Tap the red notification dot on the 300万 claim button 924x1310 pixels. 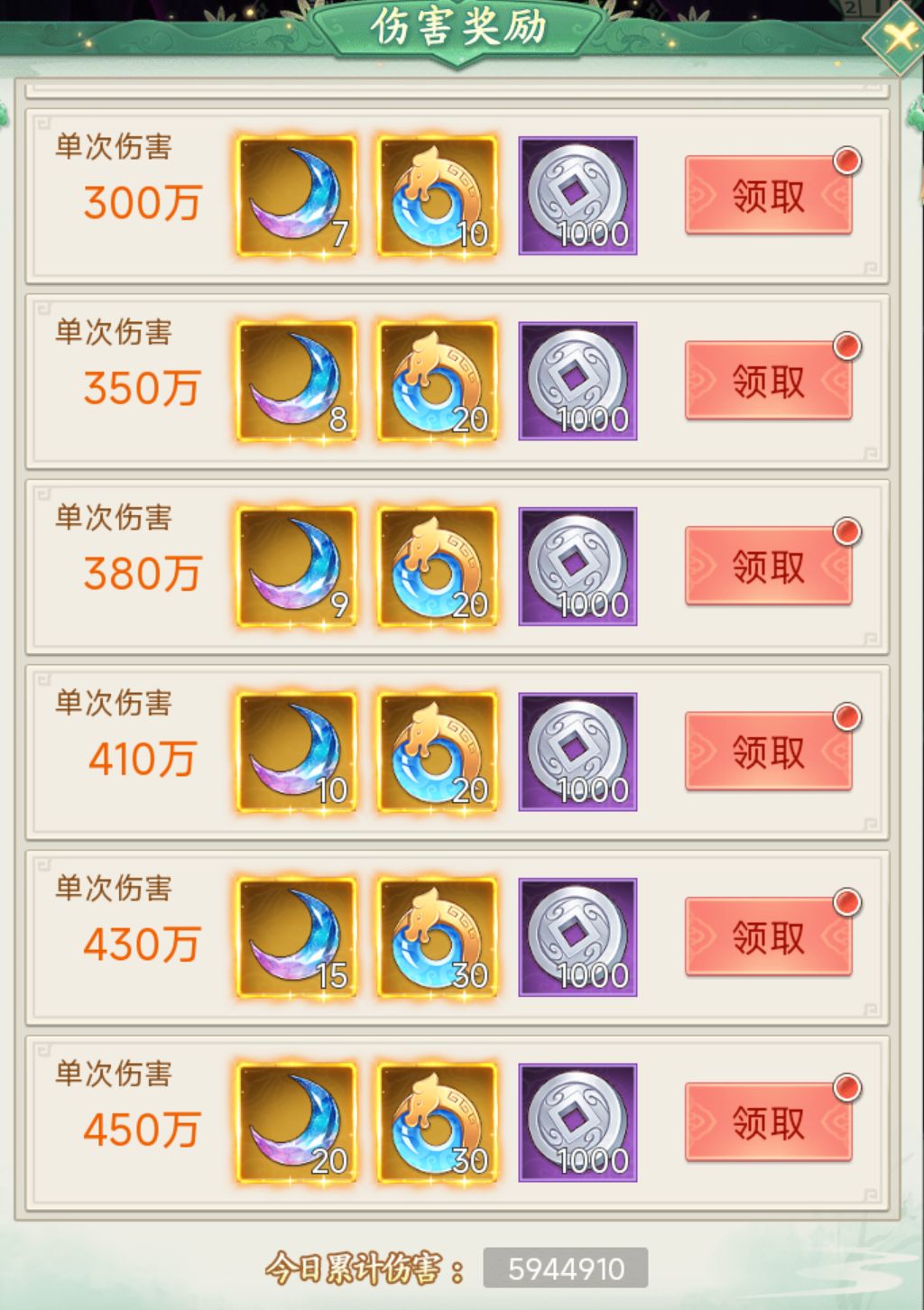click(x=846, y=161)
